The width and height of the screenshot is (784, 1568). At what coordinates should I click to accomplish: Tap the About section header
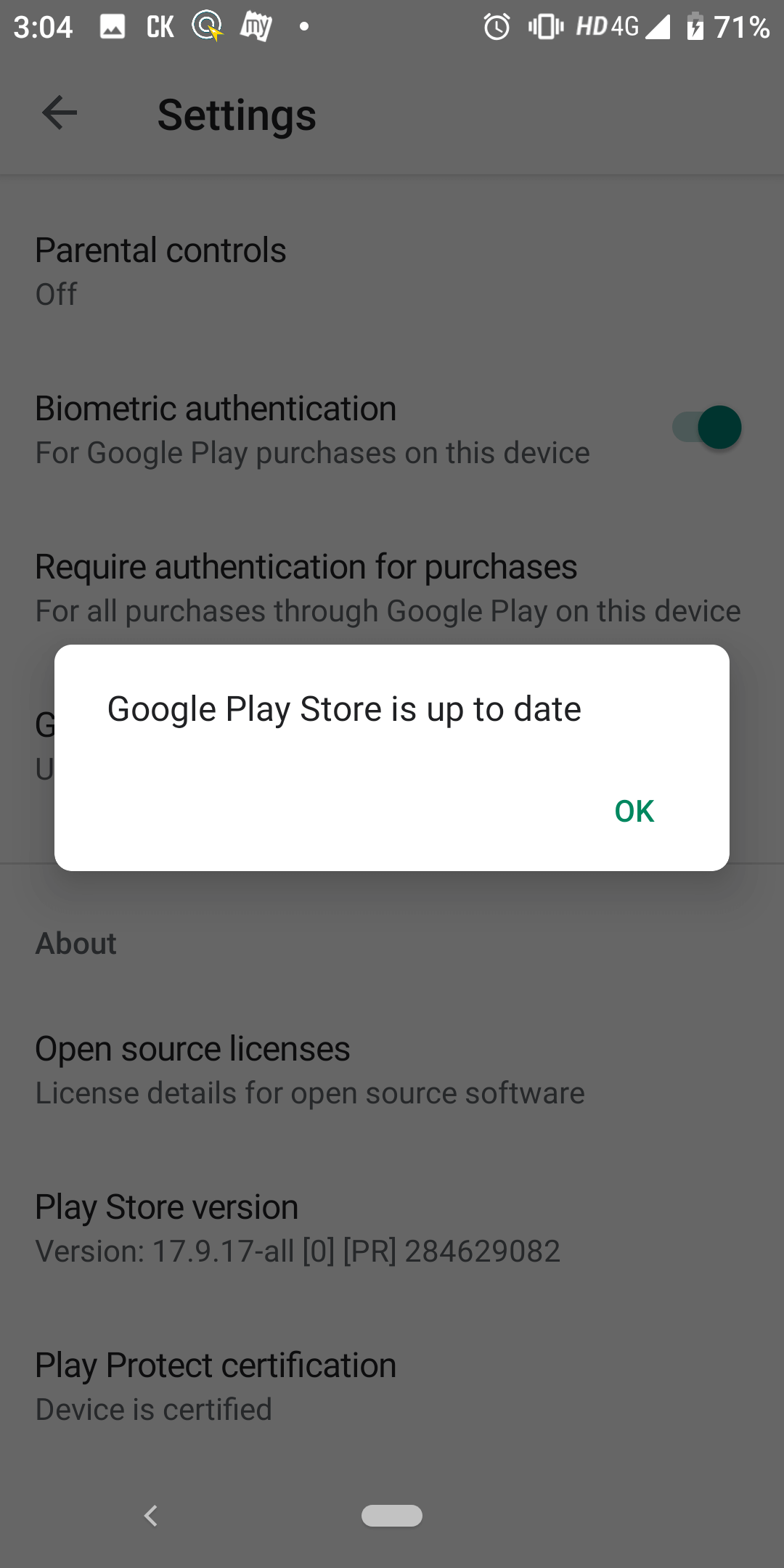[x=75, y=943]
